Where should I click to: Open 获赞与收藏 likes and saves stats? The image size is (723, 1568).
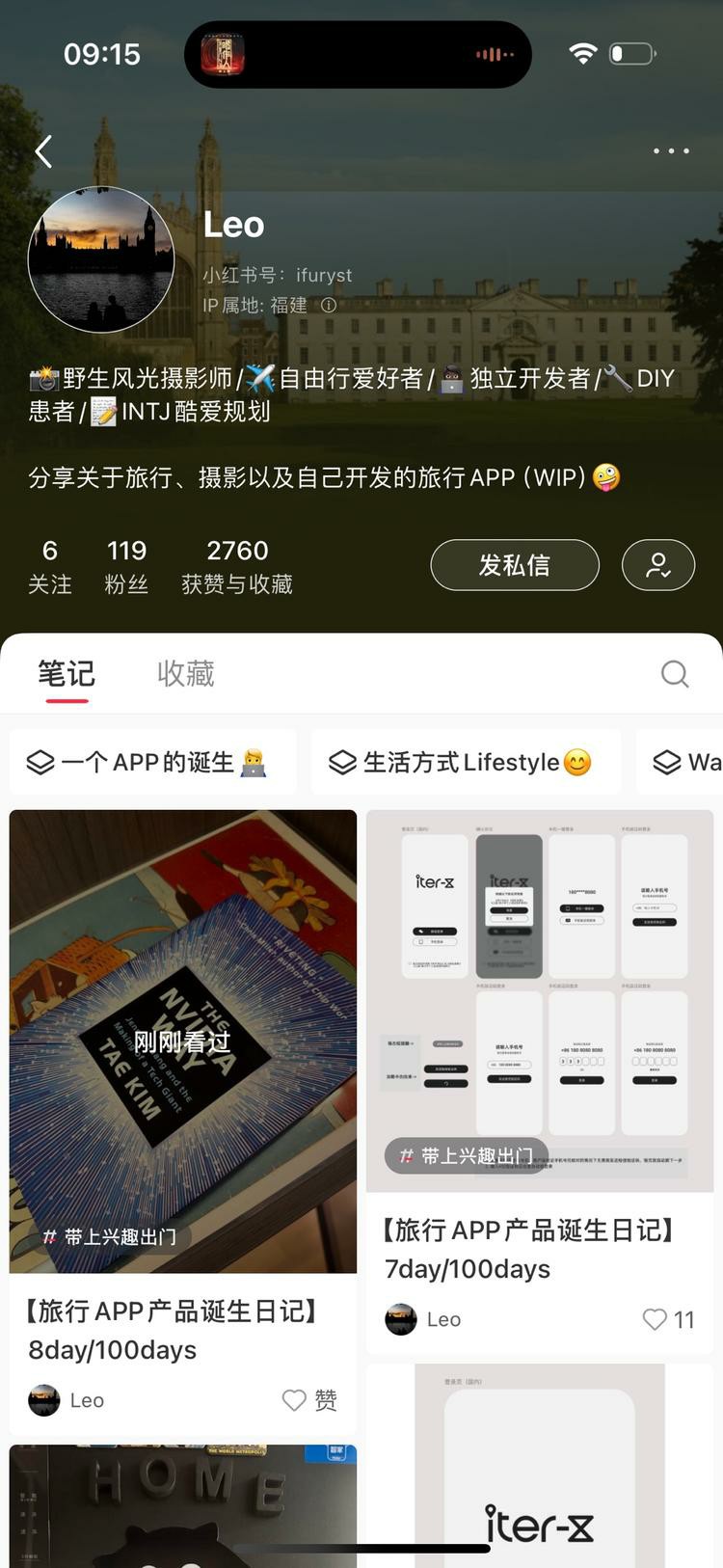[237, 566]
